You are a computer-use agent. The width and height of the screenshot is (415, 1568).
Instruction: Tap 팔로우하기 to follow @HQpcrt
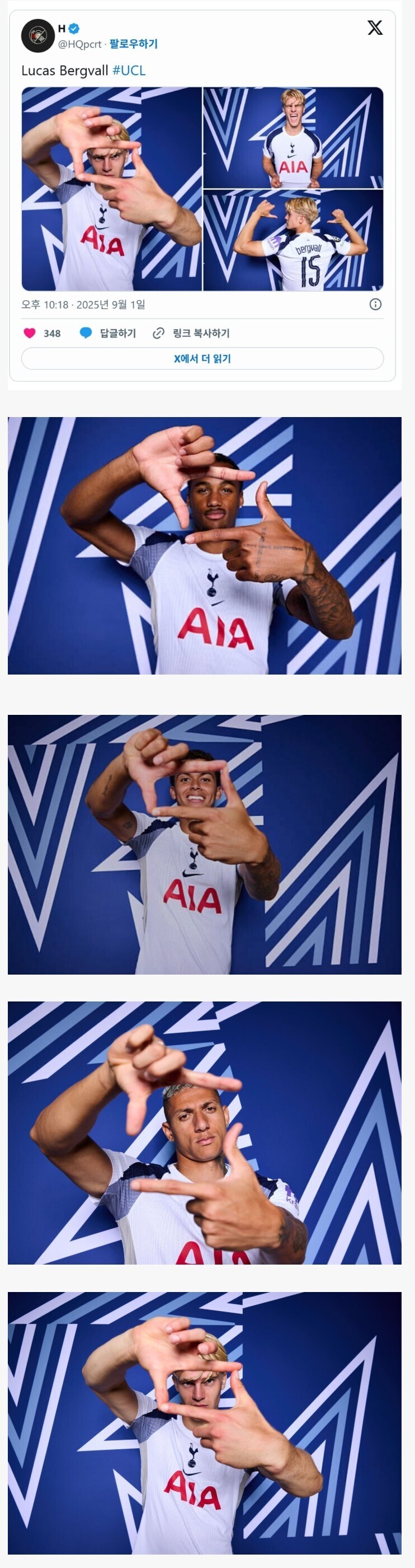[133, 44]
